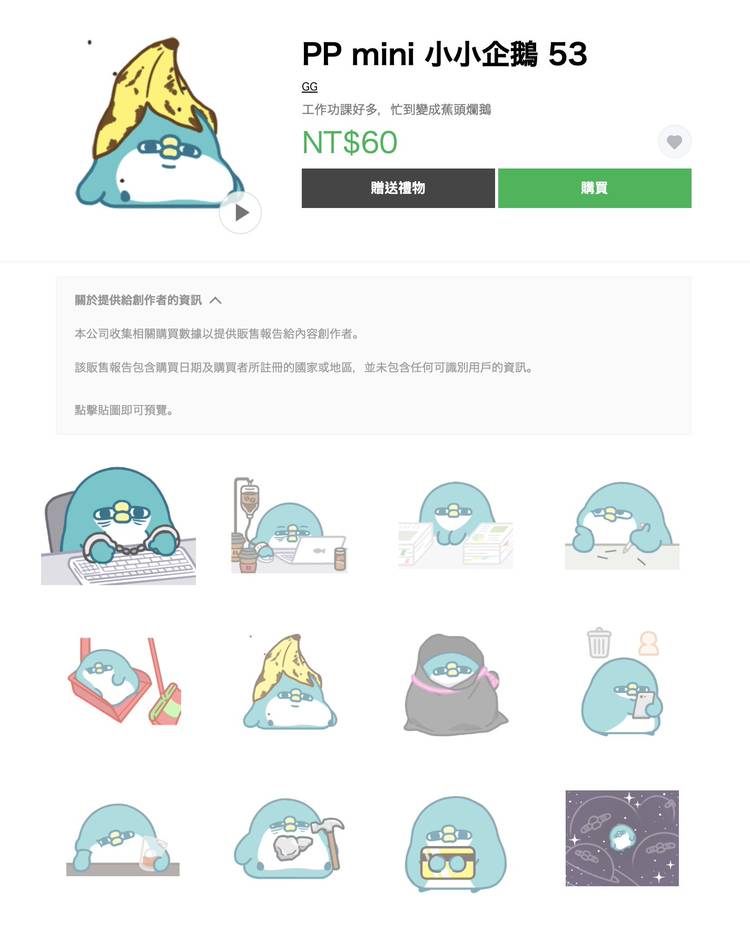Preview the penguin holding phone with trash icon
The height and width of the screenshot is (931, 750).
pos(621,680)
